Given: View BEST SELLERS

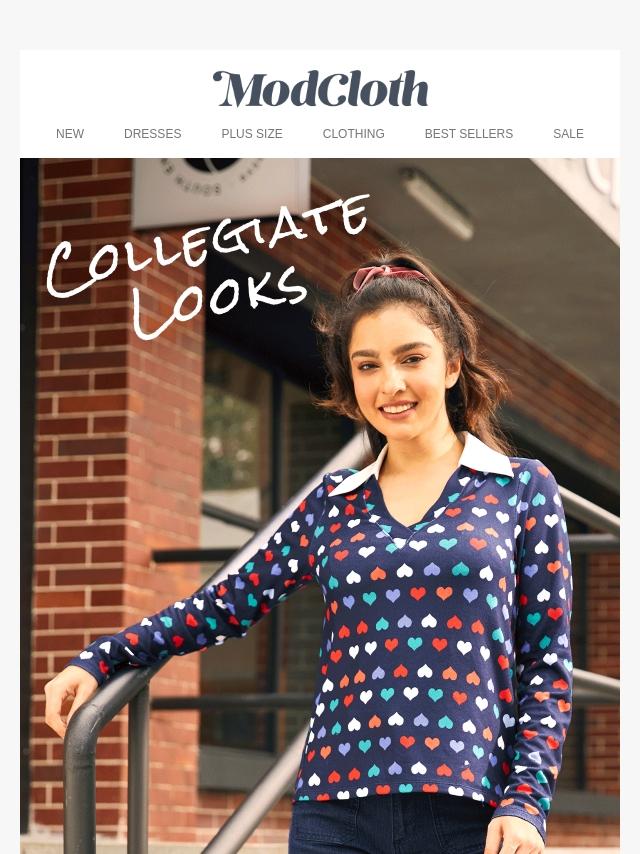Looking at the screenshot, I should [468, 134].
